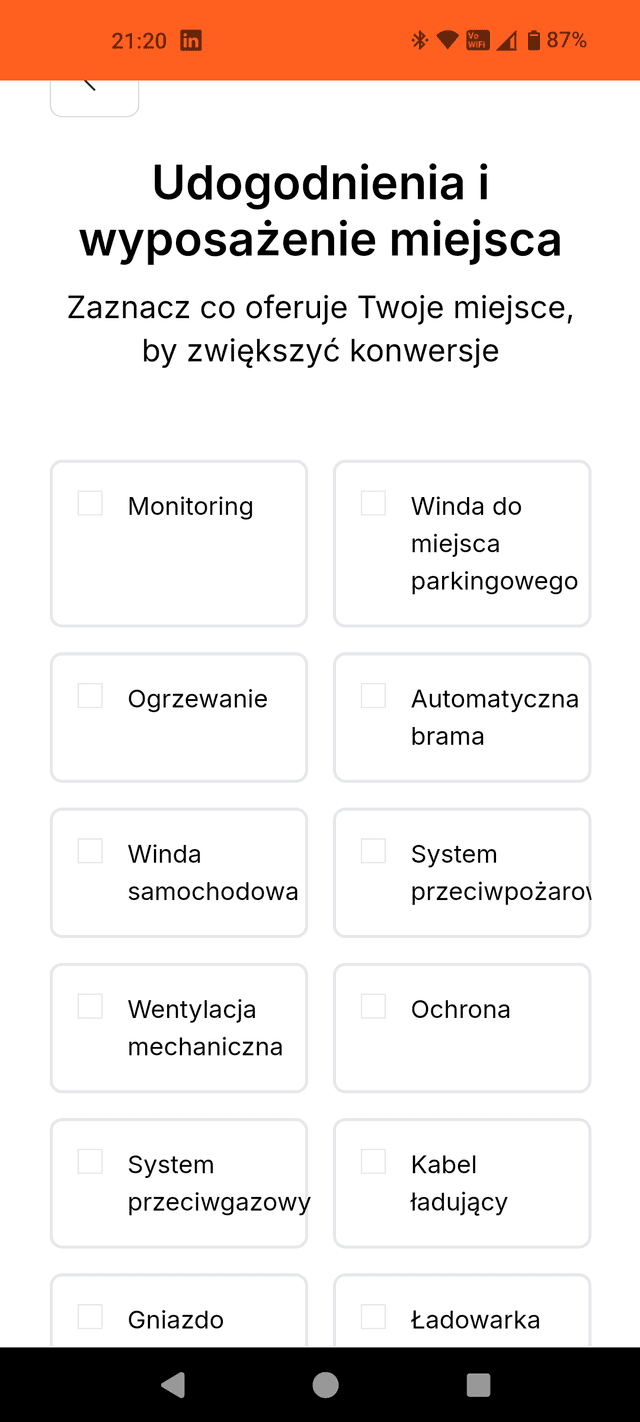
Task: Check the System przeciwpożarowy box
Action: (x=374, y=851)
